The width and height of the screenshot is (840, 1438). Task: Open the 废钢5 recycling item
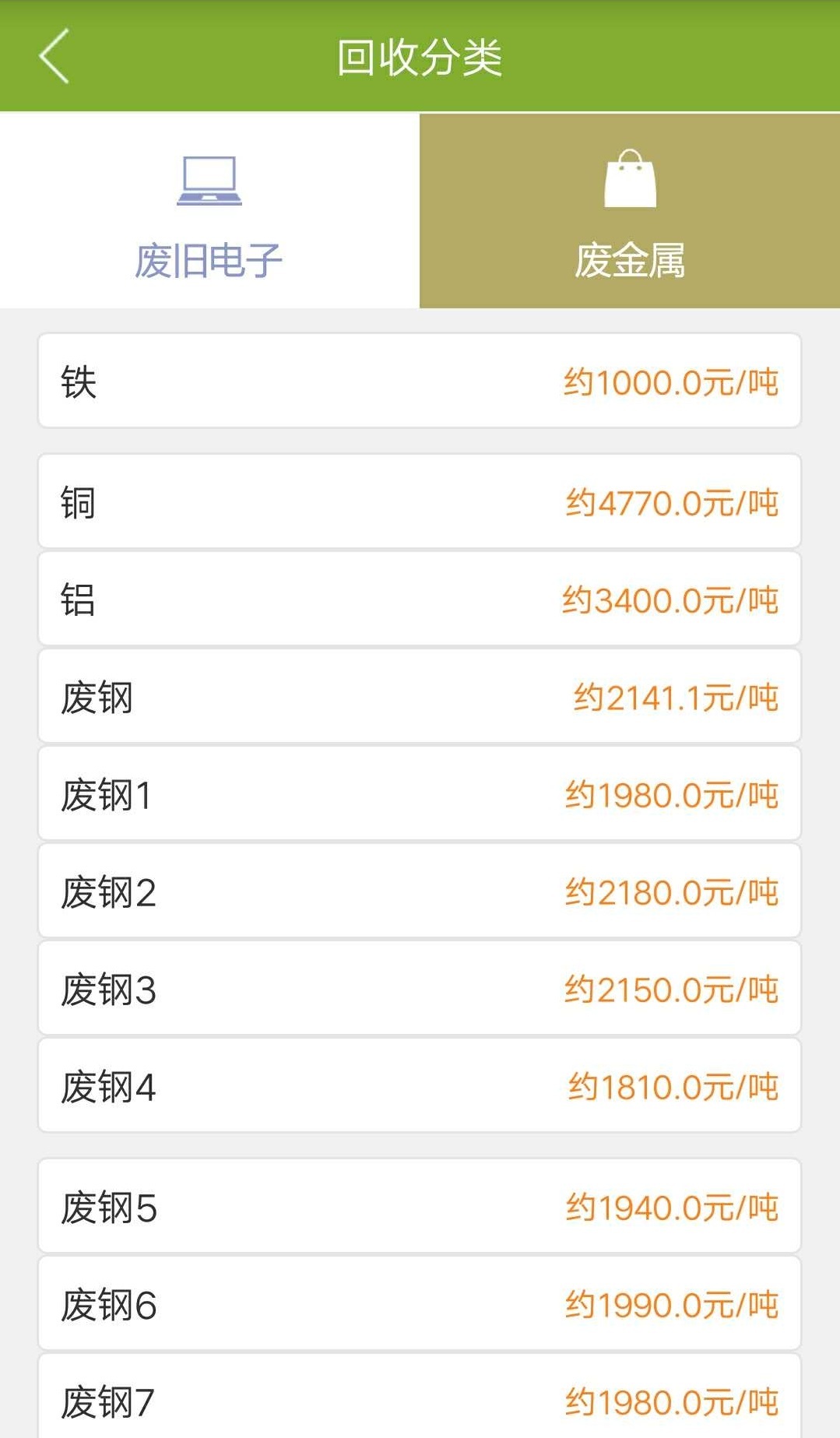[x=420, y=1207]
